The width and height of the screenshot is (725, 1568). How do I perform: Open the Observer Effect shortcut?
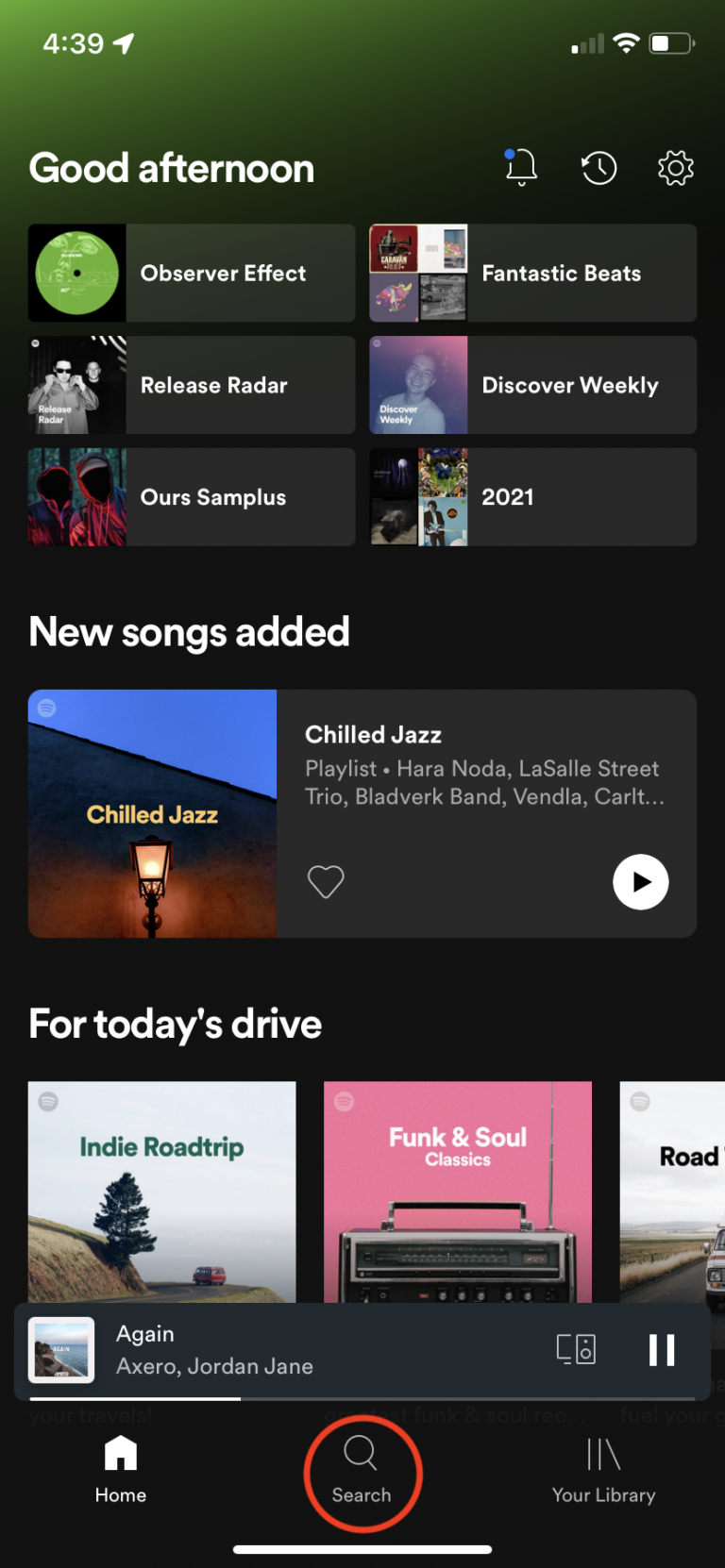point(191,273)
